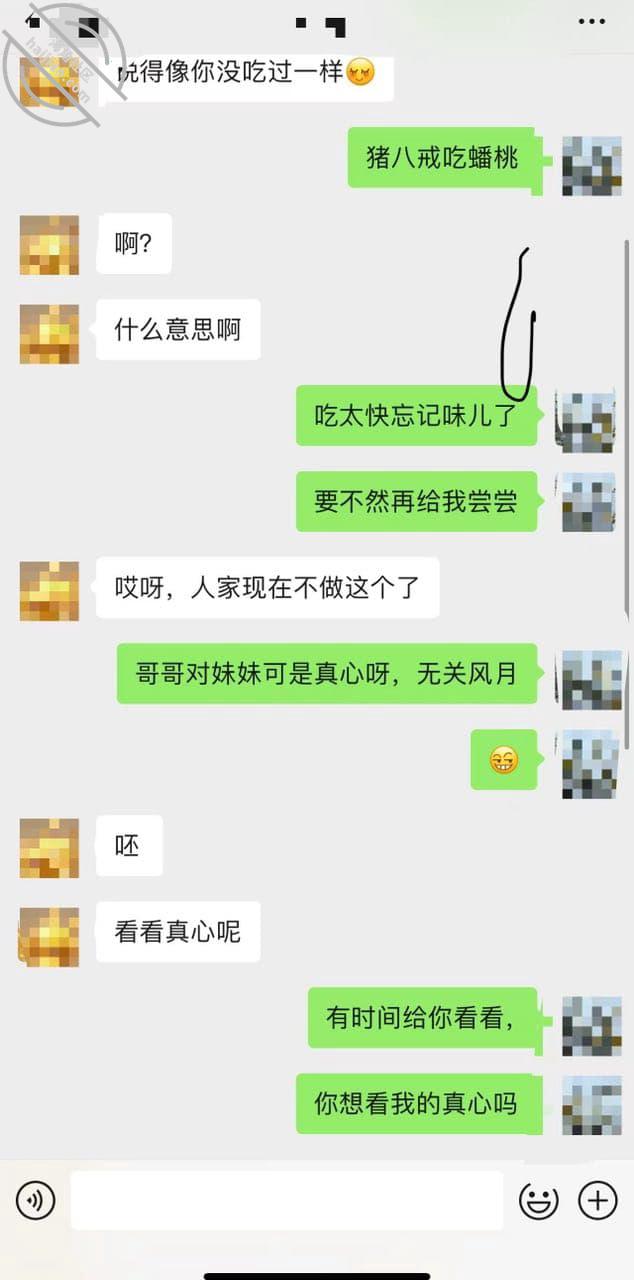
Task: Tap the message text input field
Action: 287,1200
